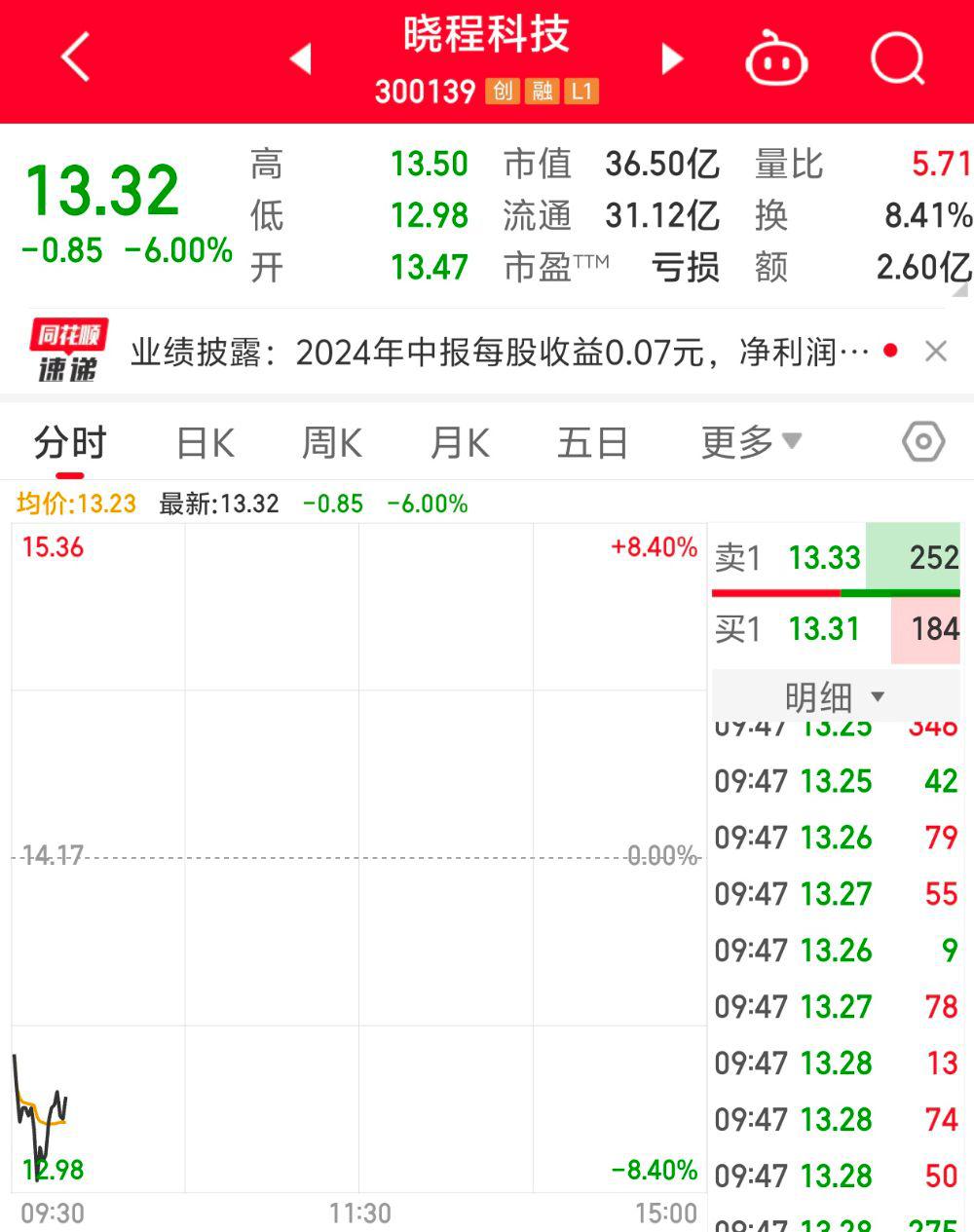974x1232 pixels.
Task: Switch to the 日K tab
Action: (206, 444)
